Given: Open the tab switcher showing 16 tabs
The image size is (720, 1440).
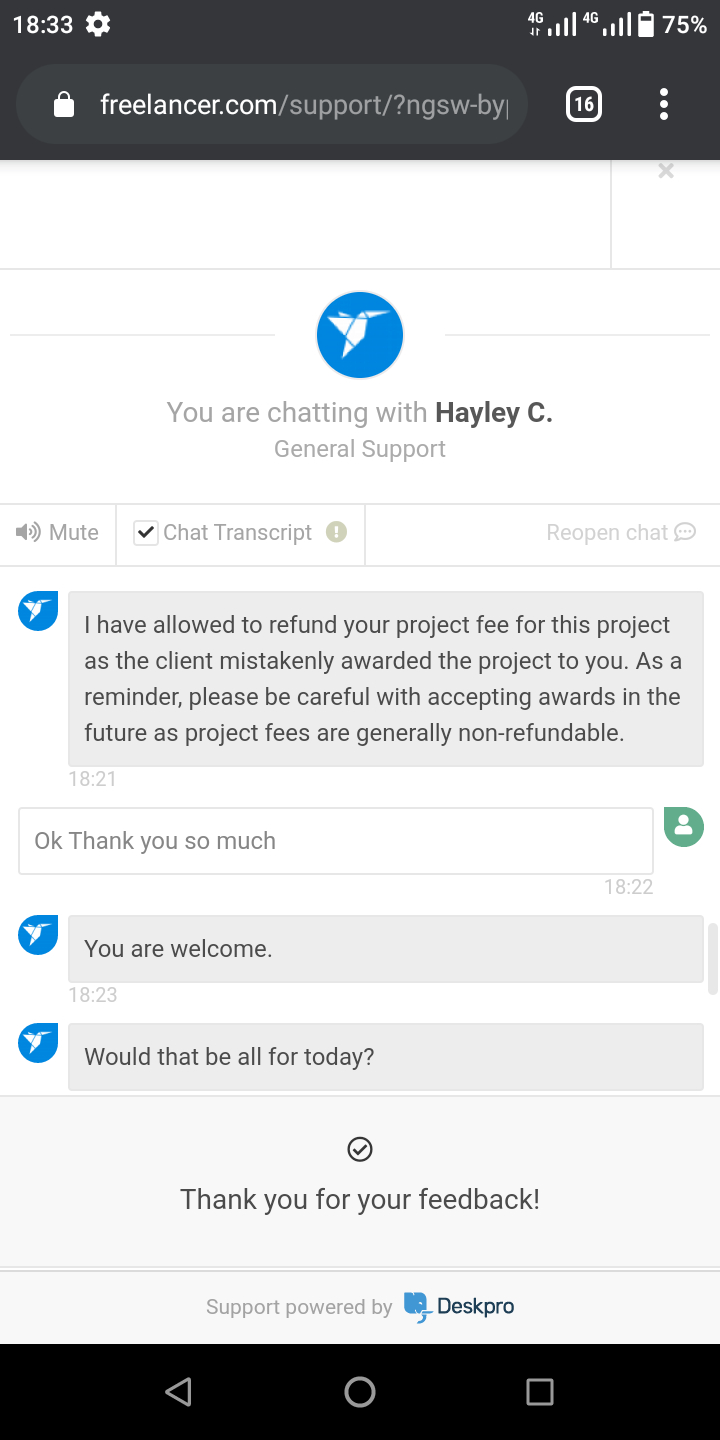Looking at the screenshot, I should click(583, 104).
